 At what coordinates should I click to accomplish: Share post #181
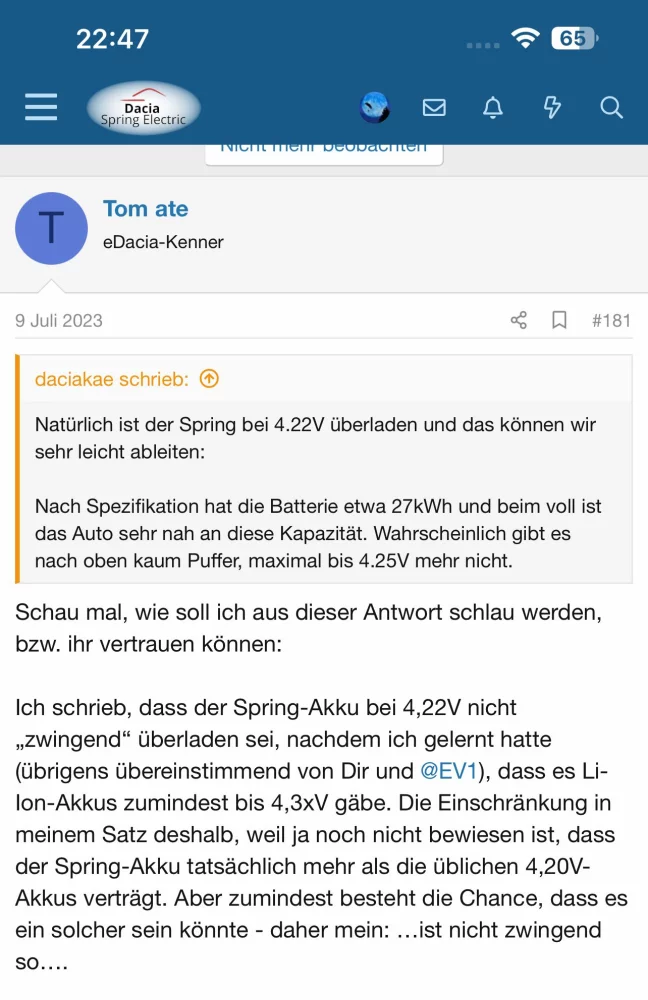[x=518, y=321]
